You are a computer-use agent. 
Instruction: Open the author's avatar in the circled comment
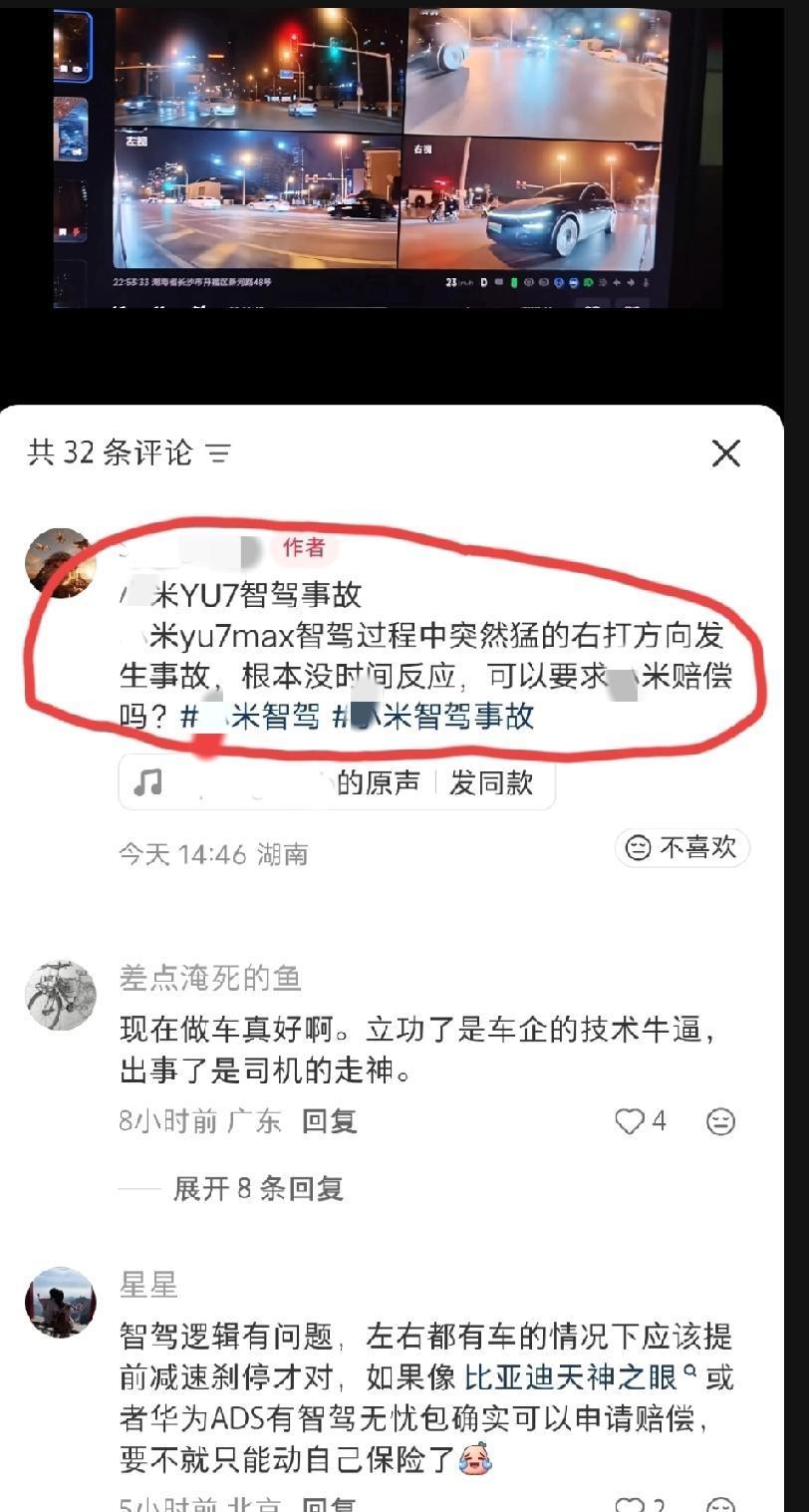[x=60, y=563]
